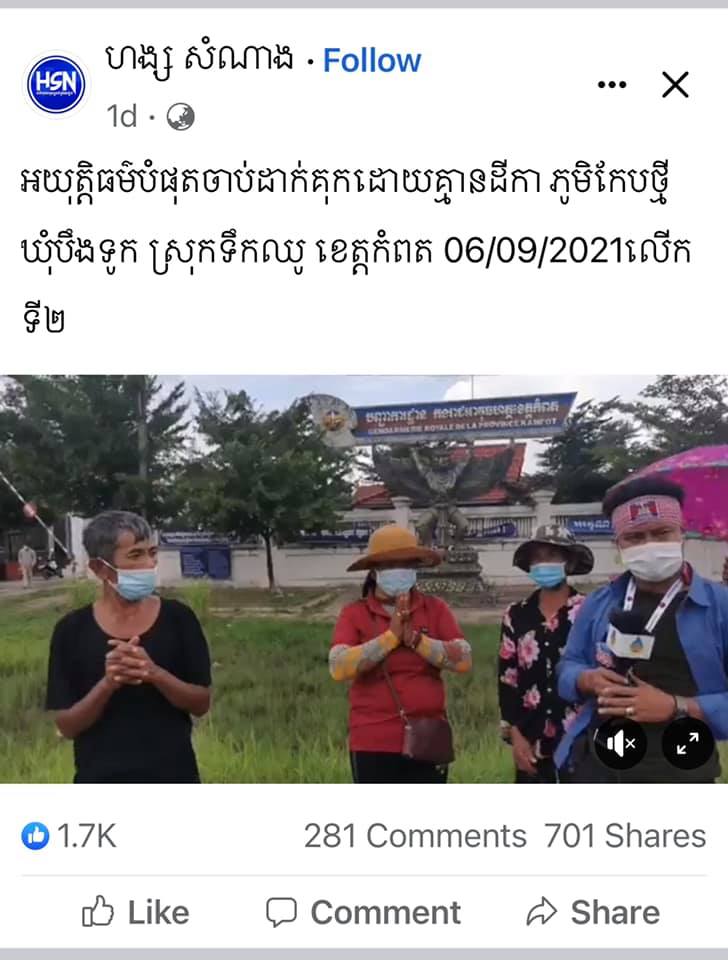Viewport: 728px width, 960px height.
Task: Open the post's three-dot options menu
Action: coord(611,85)
